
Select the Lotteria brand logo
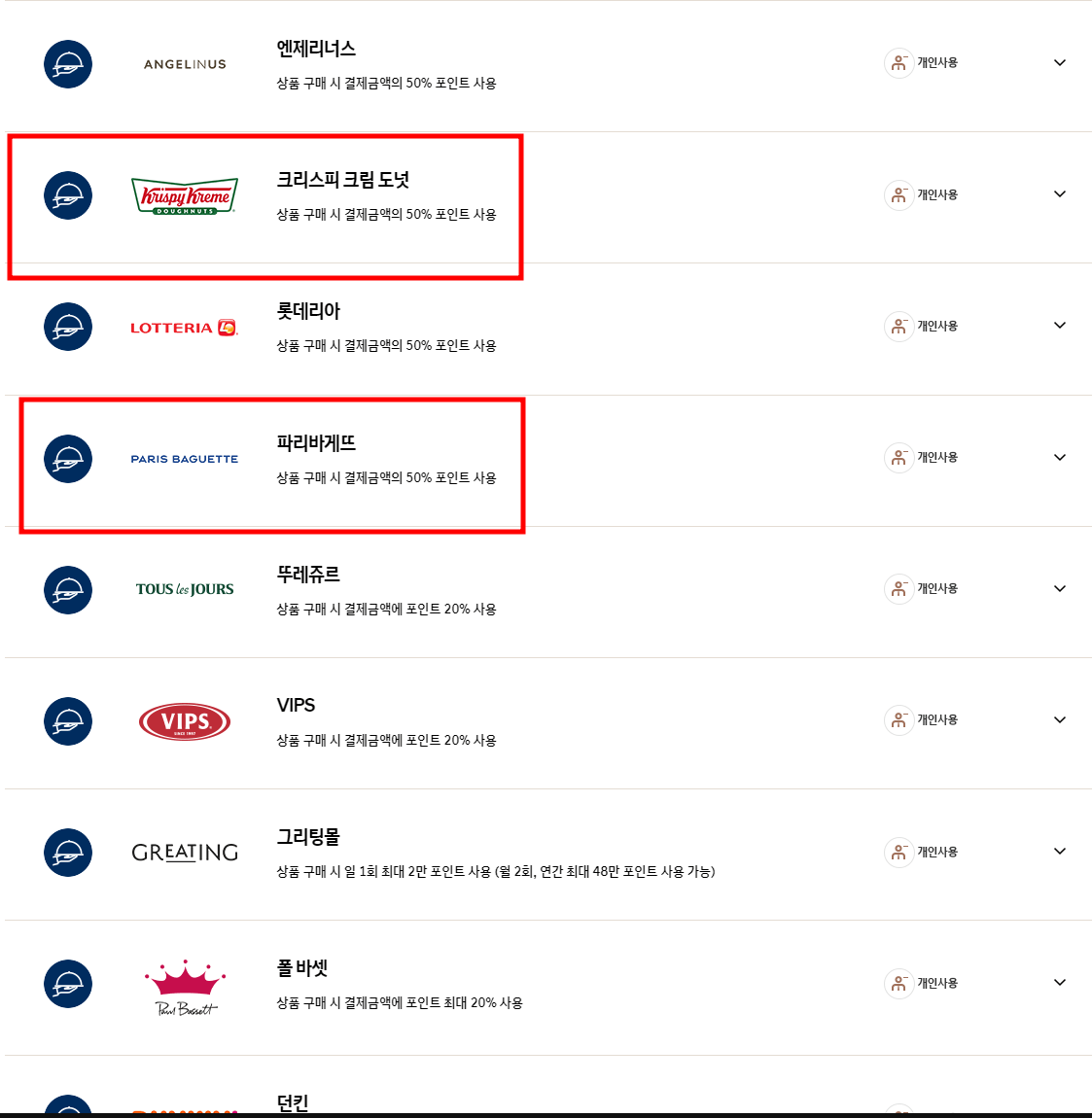184,328
